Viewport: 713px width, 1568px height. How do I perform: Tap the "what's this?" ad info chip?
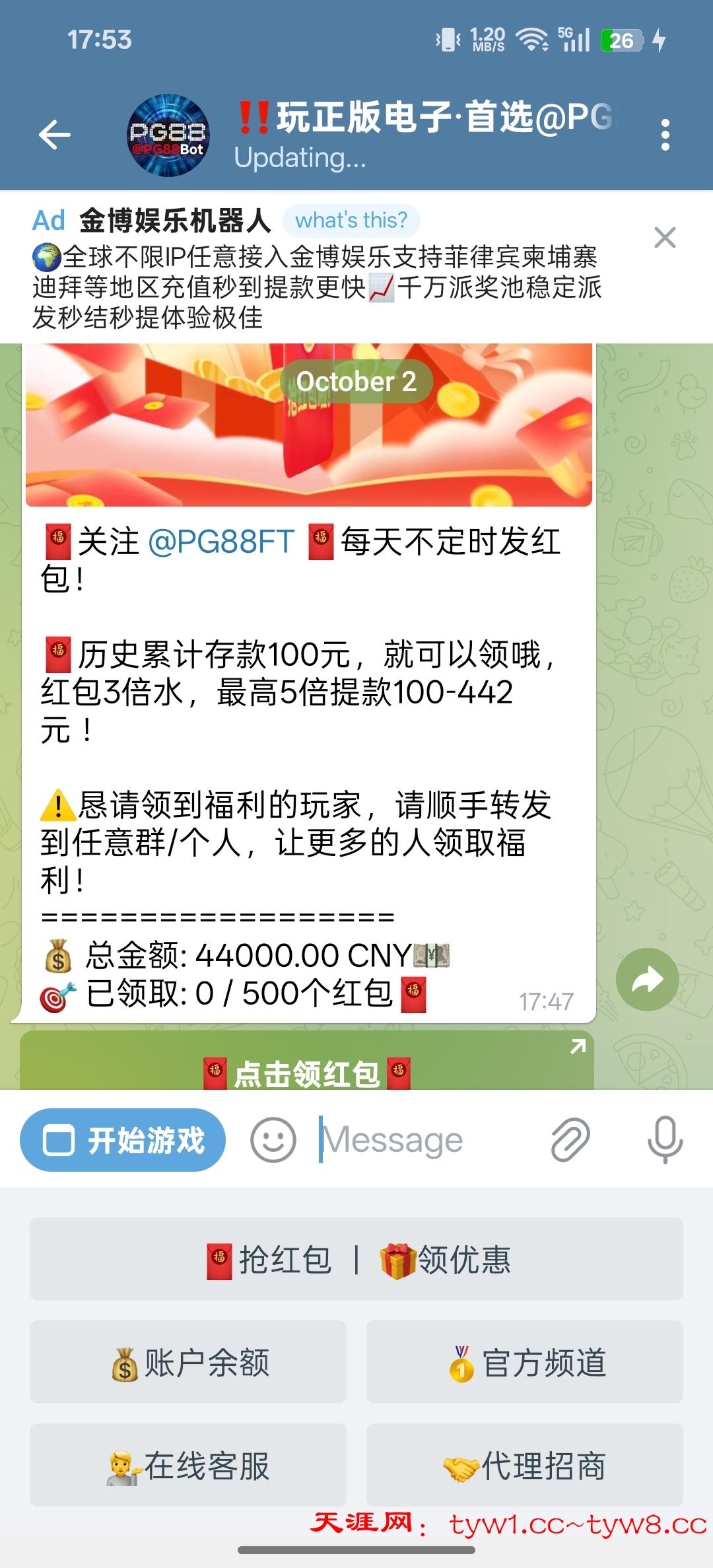coord(351,220)
